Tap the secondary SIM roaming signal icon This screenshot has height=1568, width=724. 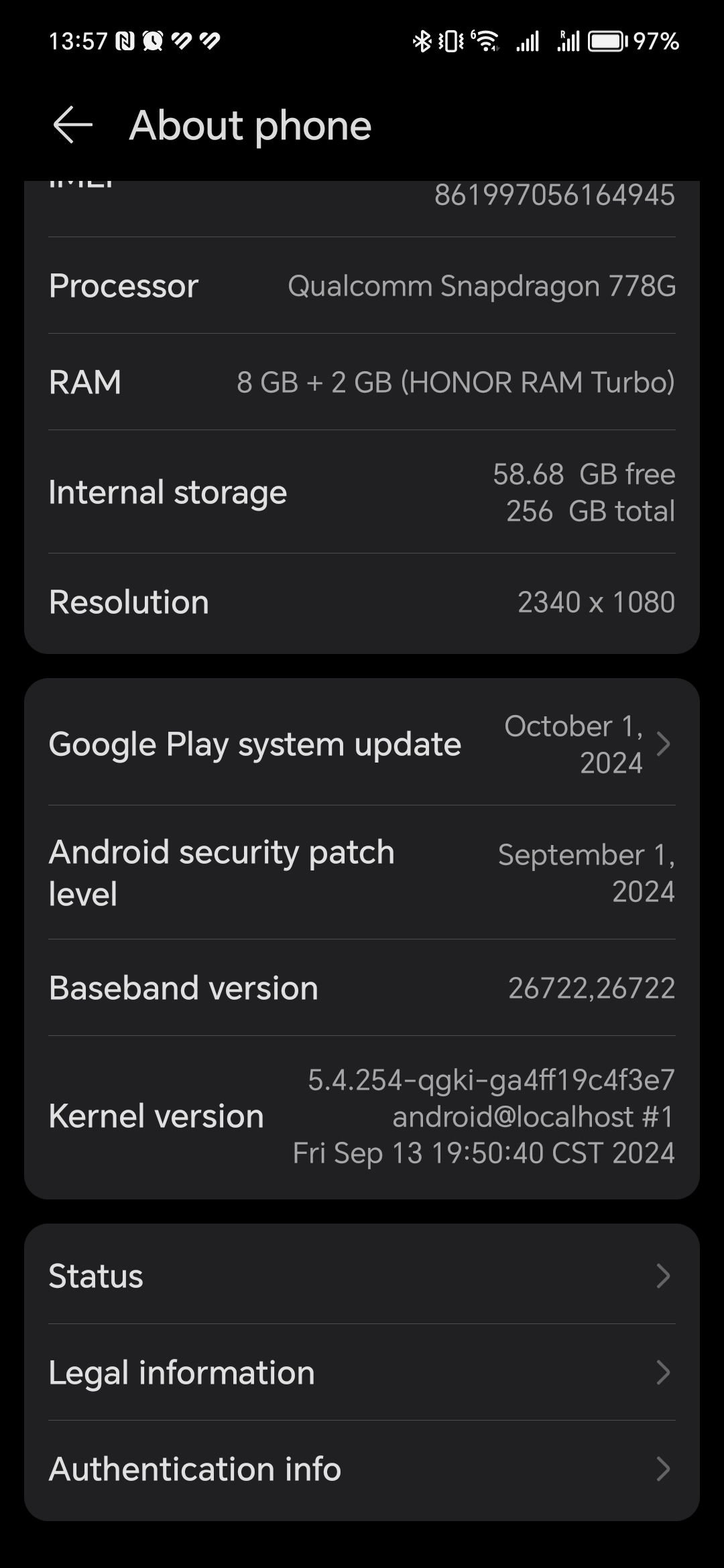[568, 42]
